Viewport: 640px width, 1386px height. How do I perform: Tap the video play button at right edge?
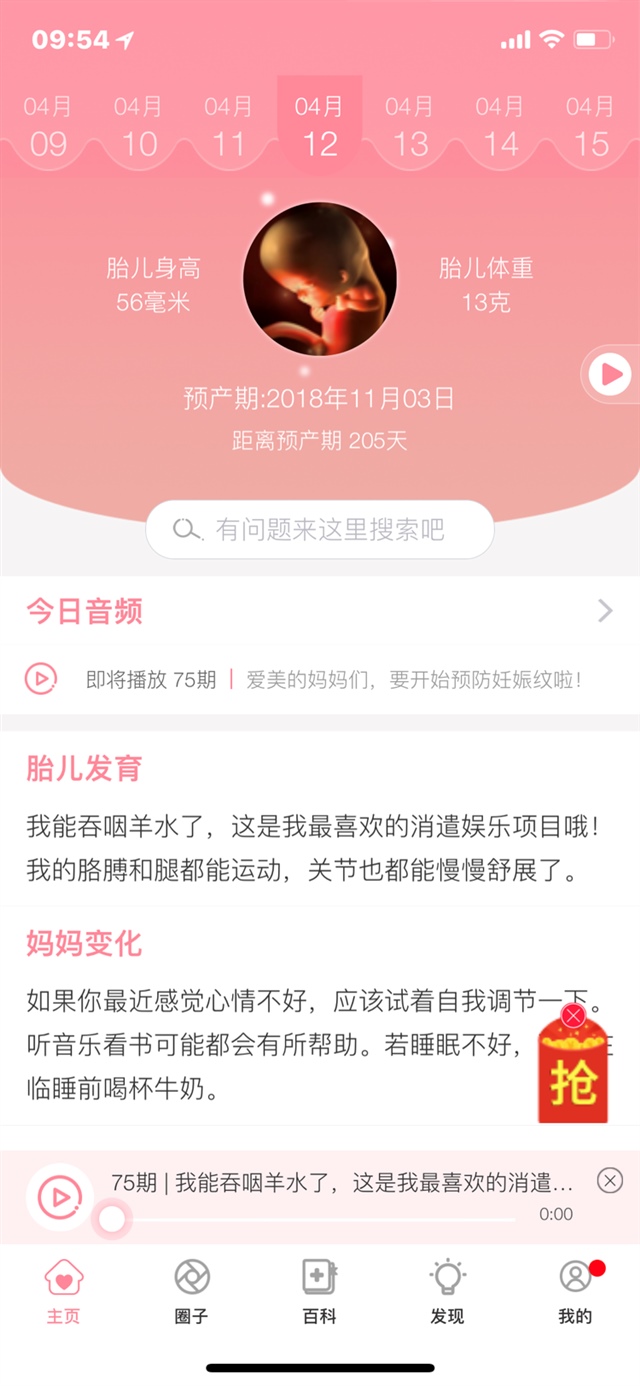pos(609,375)
